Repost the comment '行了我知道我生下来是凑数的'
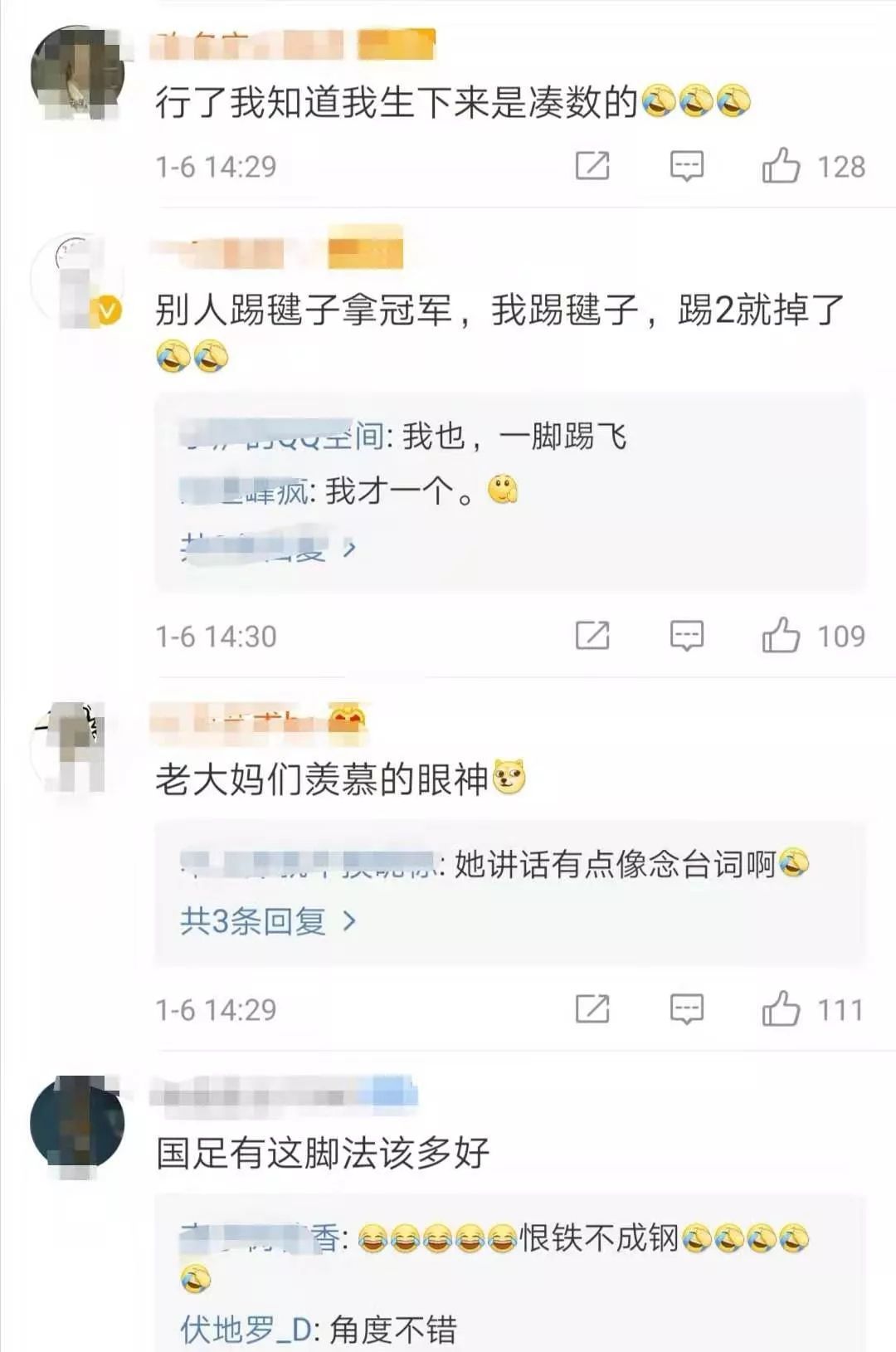 [592, 166]
